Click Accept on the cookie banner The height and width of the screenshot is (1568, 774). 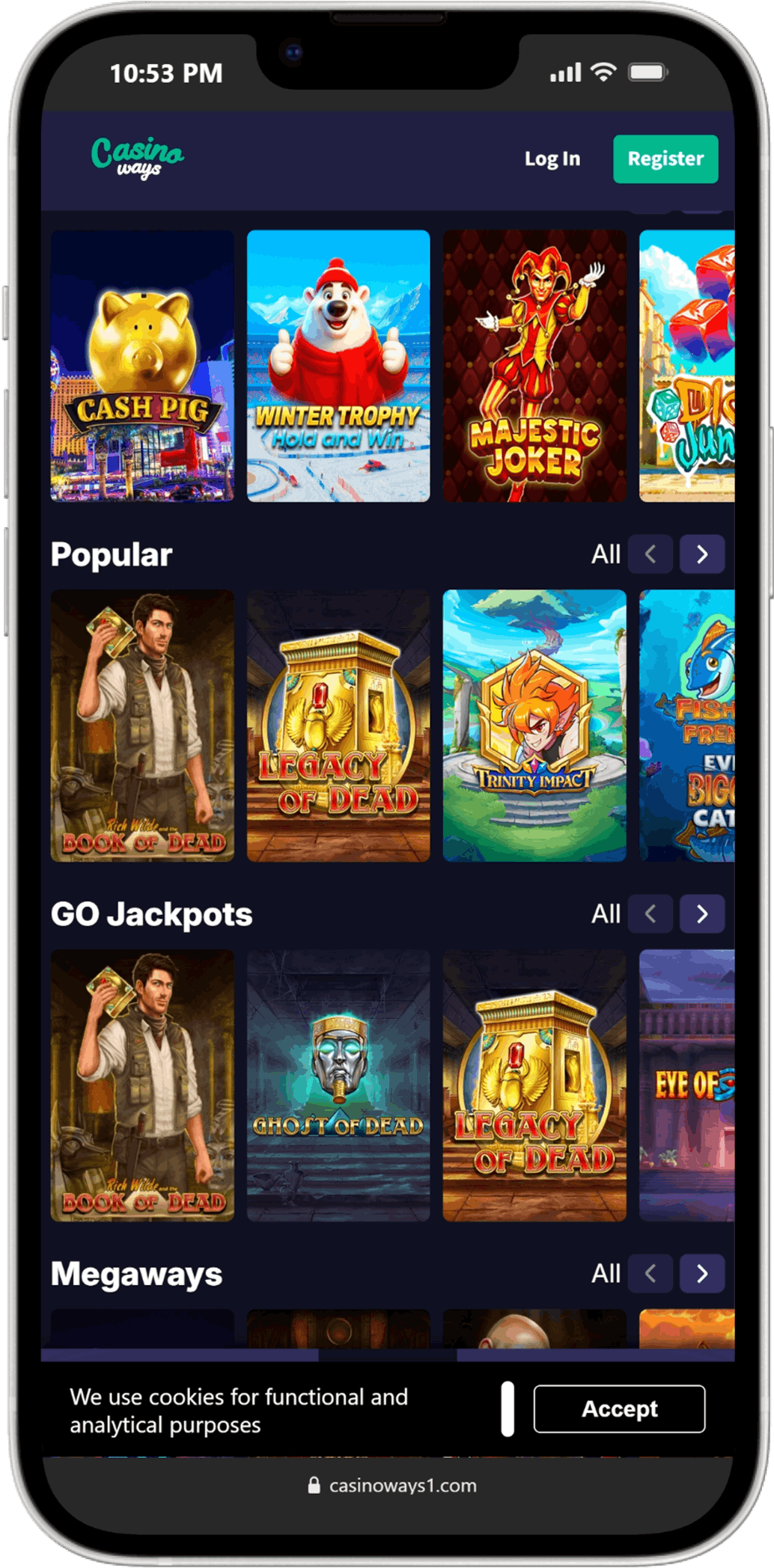coord(619,1409)
